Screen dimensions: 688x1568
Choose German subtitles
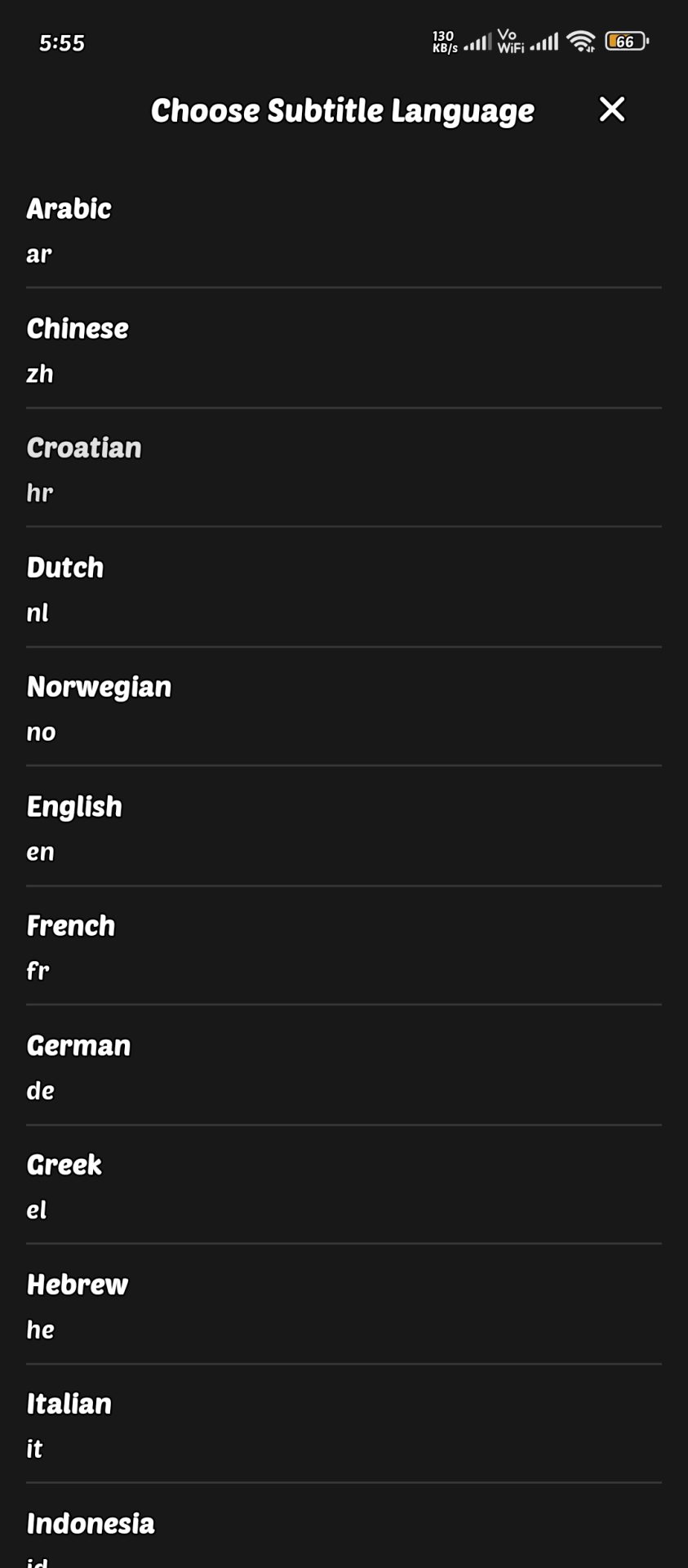tap(343, 1067)
